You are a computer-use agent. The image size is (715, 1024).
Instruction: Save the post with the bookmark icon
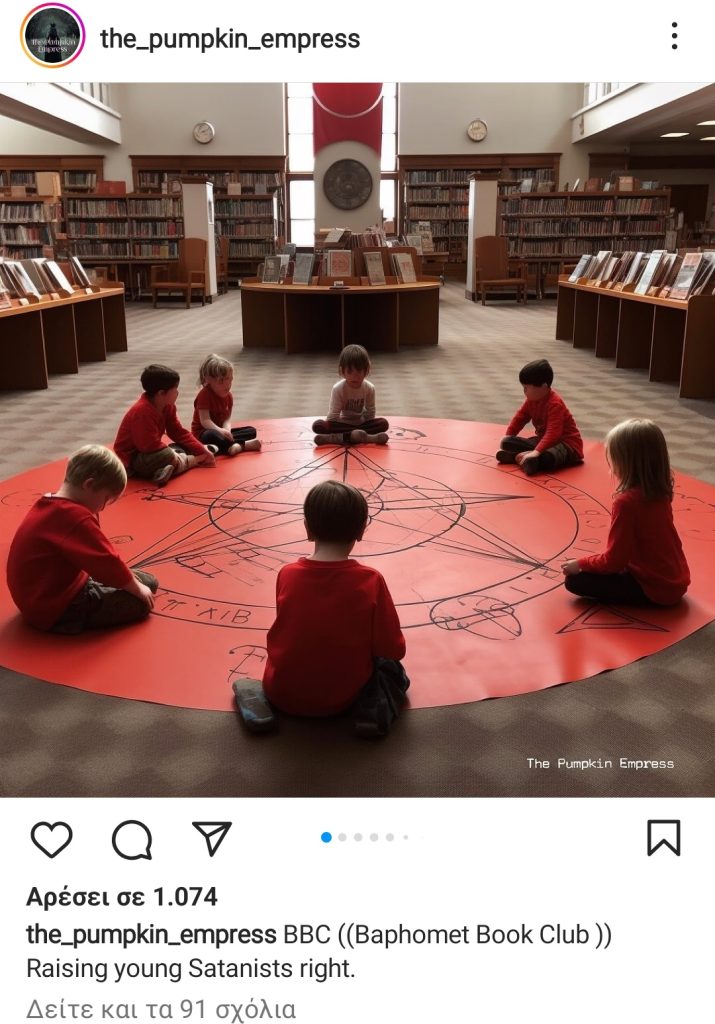[663, 838]
